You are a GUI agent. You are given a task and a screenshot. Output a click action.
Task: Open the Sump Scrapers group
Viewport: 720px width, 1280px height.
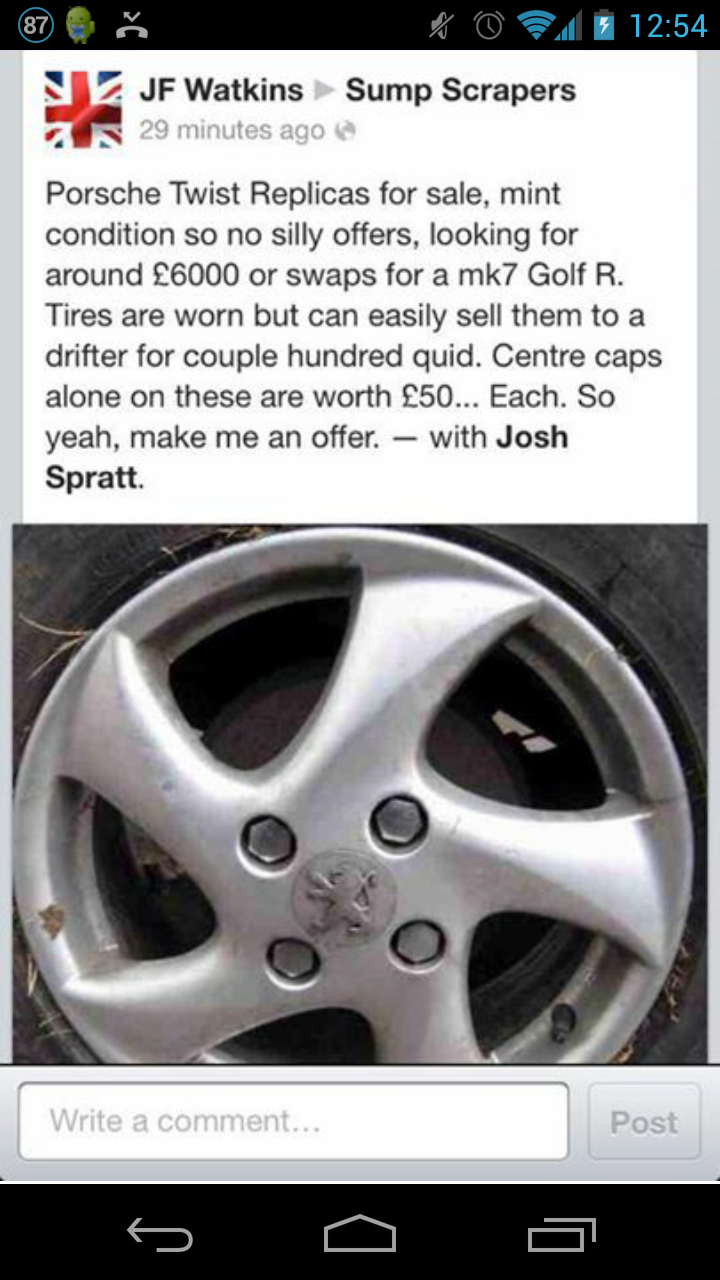tap(460, 90)
